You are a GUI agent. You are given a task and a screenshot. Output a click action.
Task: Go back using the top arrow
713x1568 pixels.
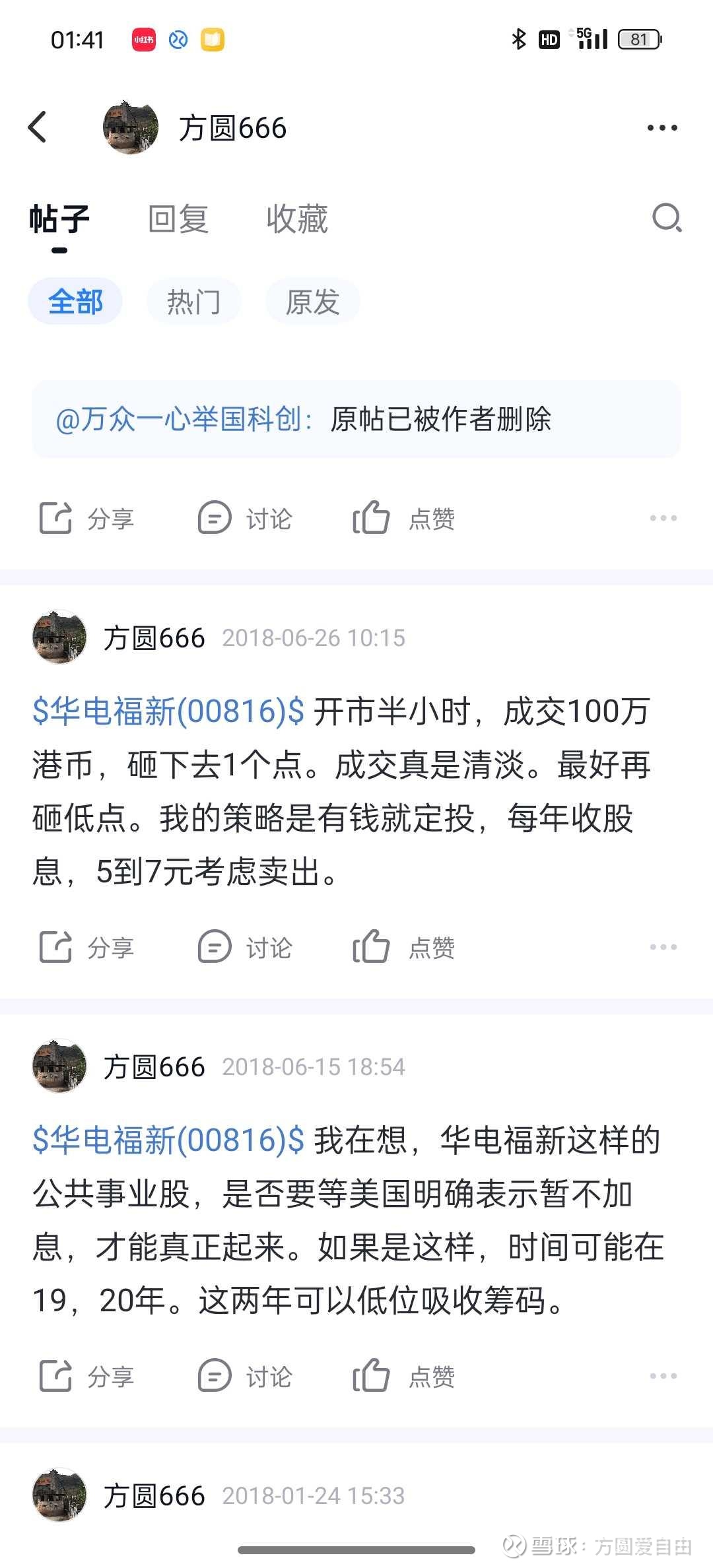[38, 127]
